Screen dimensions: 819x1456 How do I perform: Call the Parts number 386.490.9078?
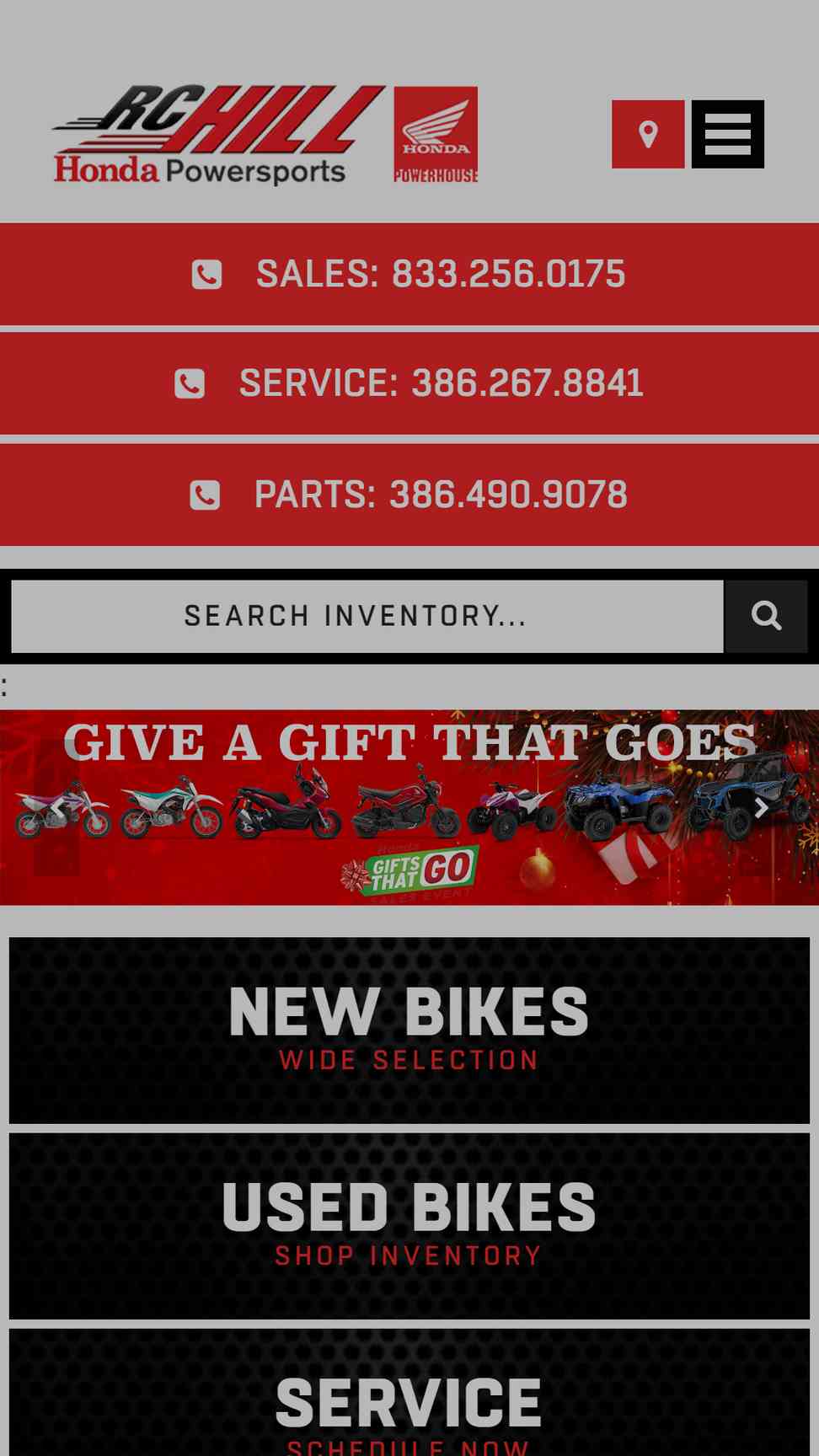(x=409, y=495)
